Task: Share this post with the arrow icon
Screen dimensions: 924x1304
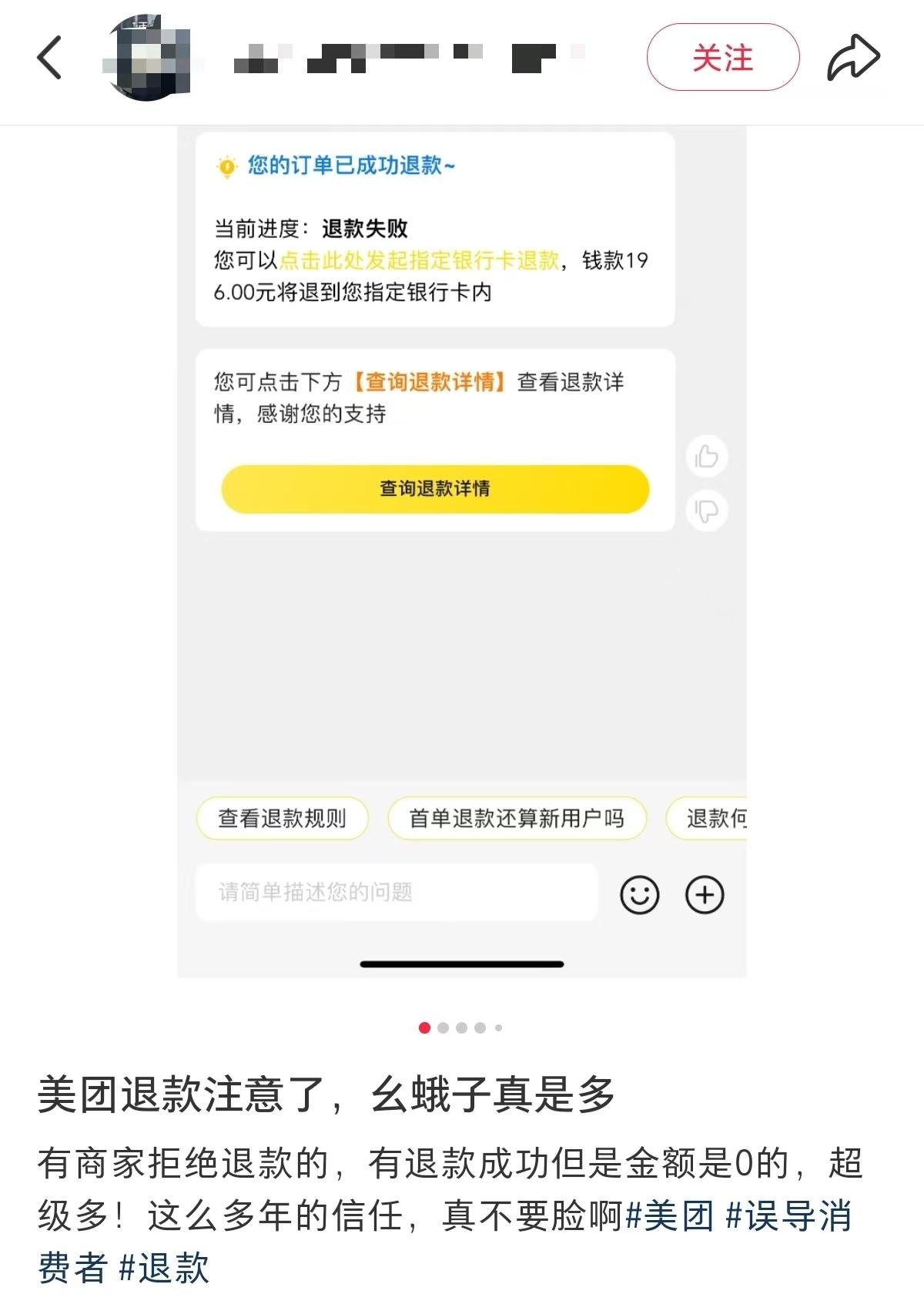Action: pyautogui.click(x=853, y=58)
